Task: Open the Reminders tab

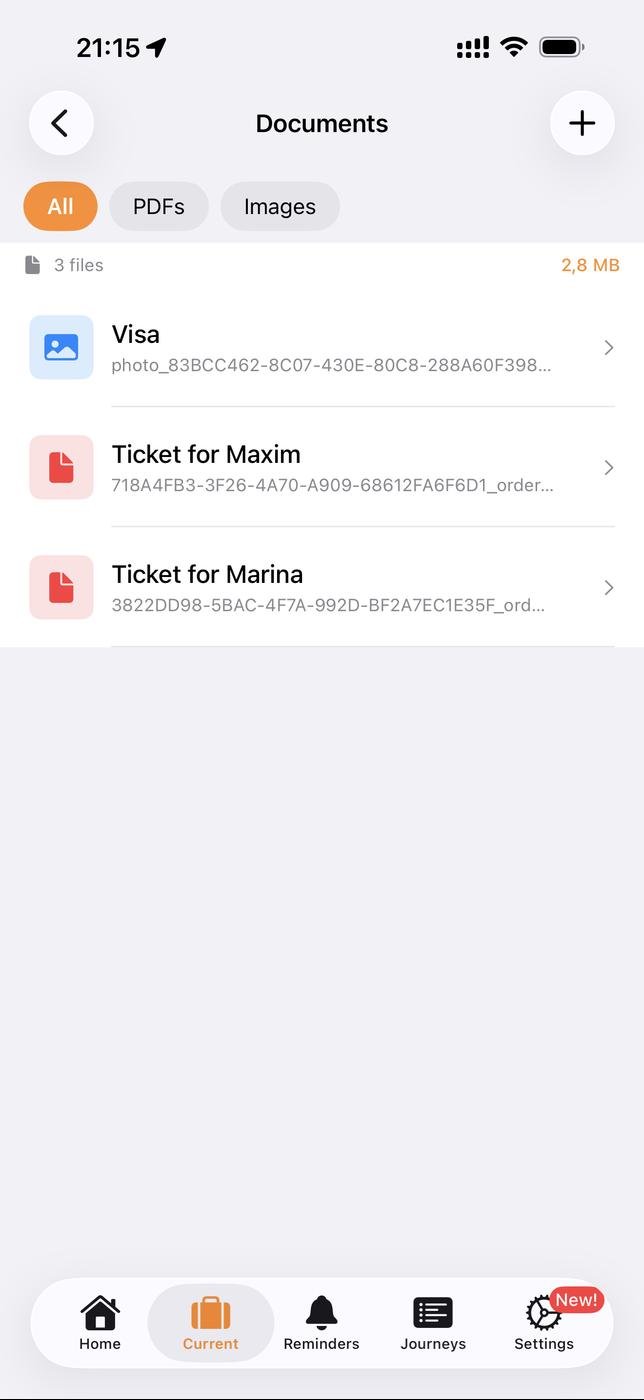Action: 321,1322
